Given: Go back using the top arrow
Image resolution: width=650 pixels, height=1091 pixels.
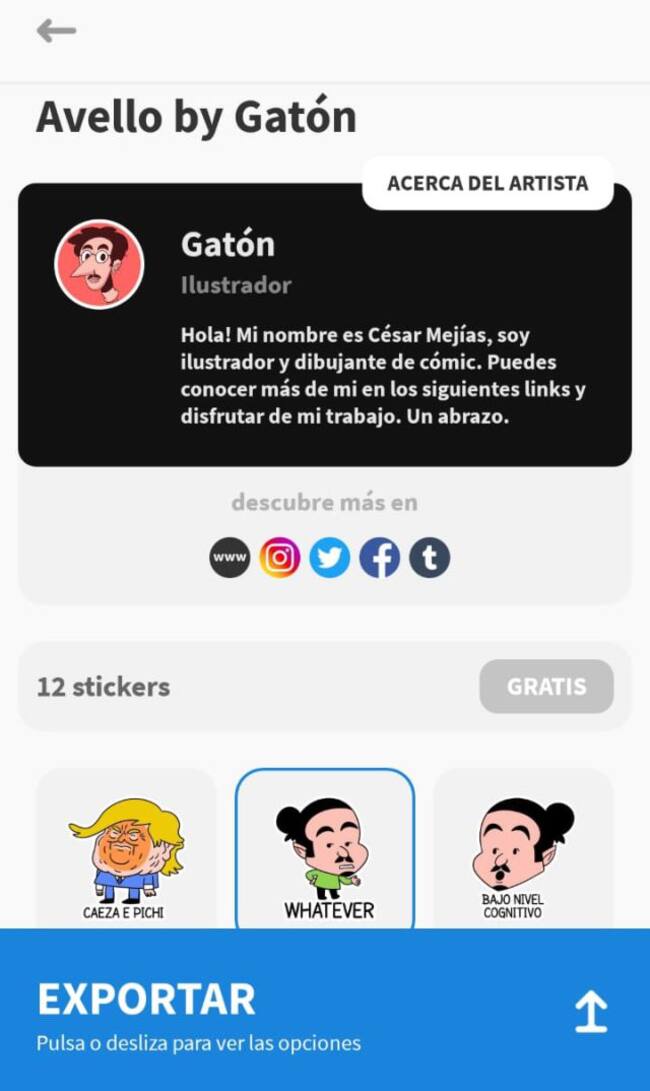Looking at the screenshot, I should pos(56,31).
